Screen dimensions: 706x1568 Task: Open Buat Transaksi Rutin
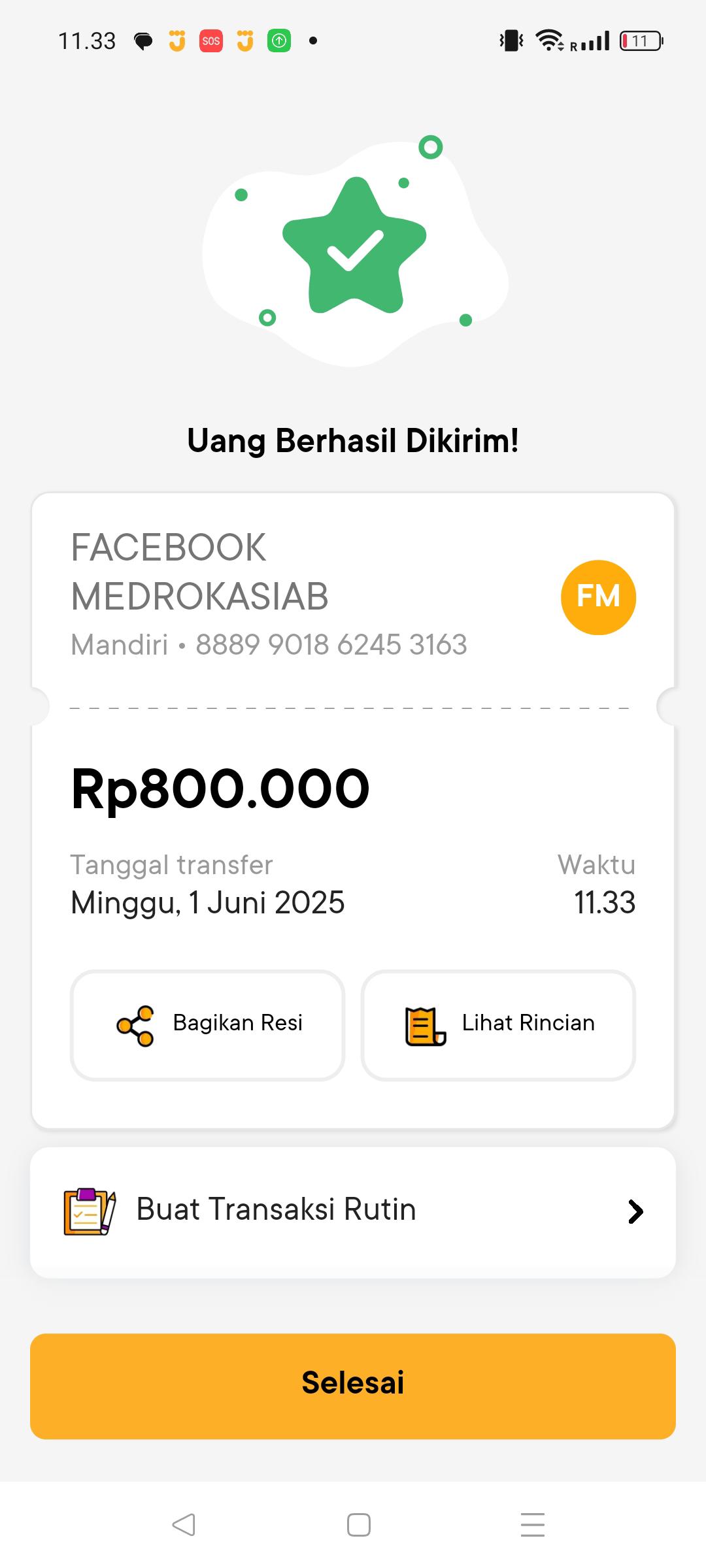point(353,1211)
